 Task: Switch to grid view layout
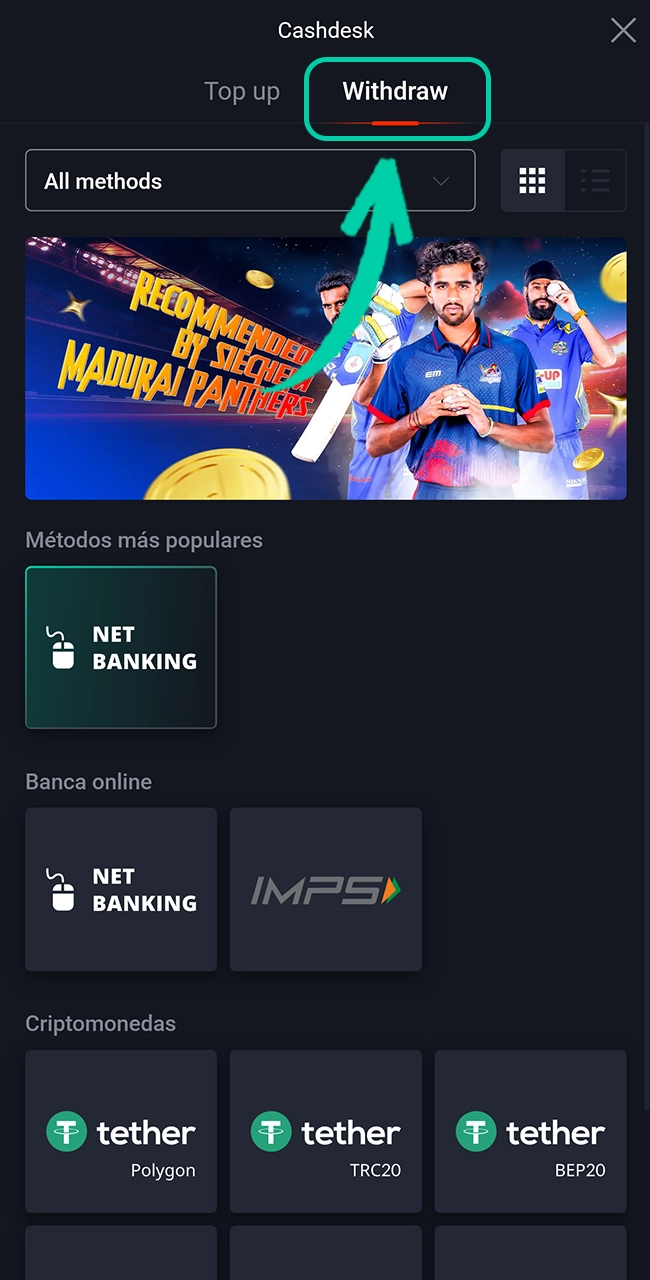click(x=533, y=181)
